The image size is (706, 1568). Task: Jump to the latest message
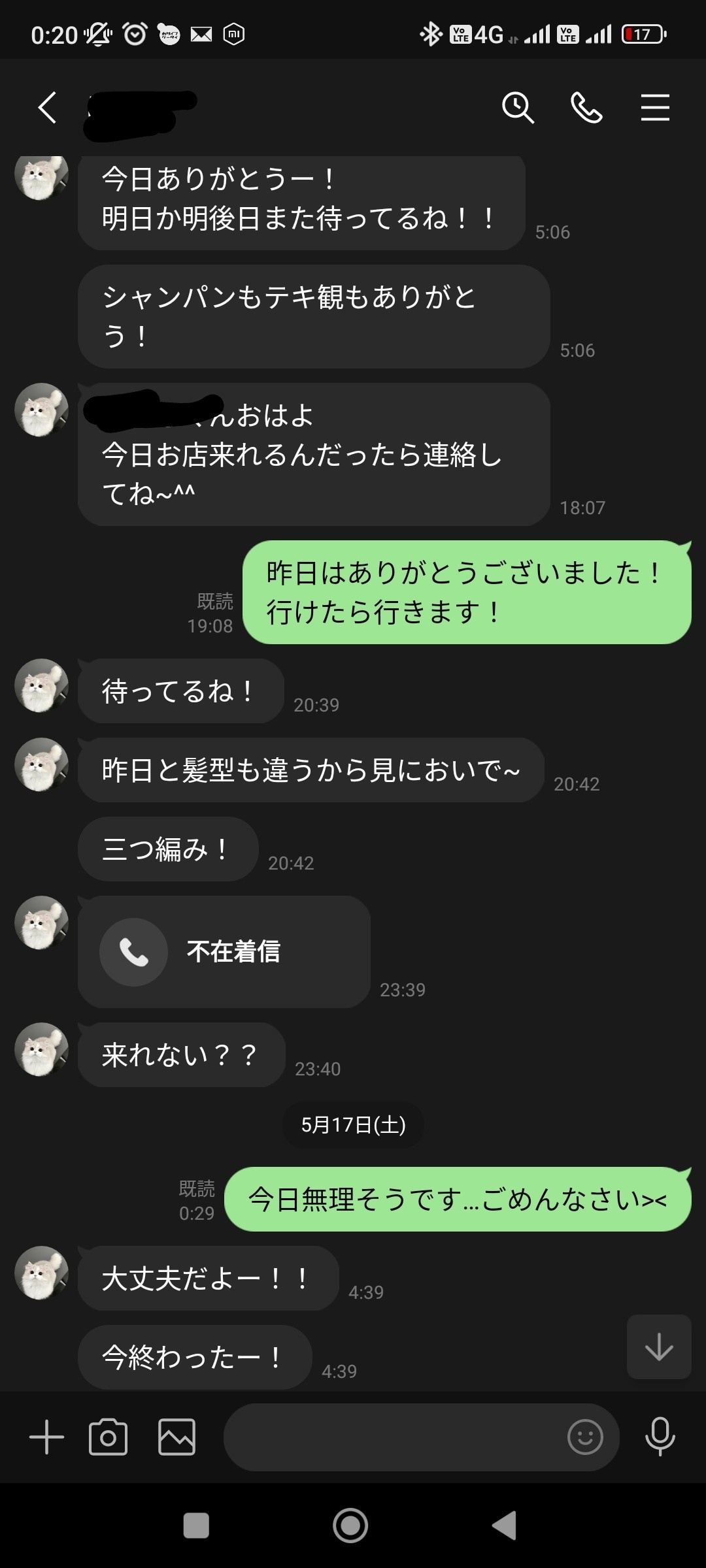coord(659,1347)
